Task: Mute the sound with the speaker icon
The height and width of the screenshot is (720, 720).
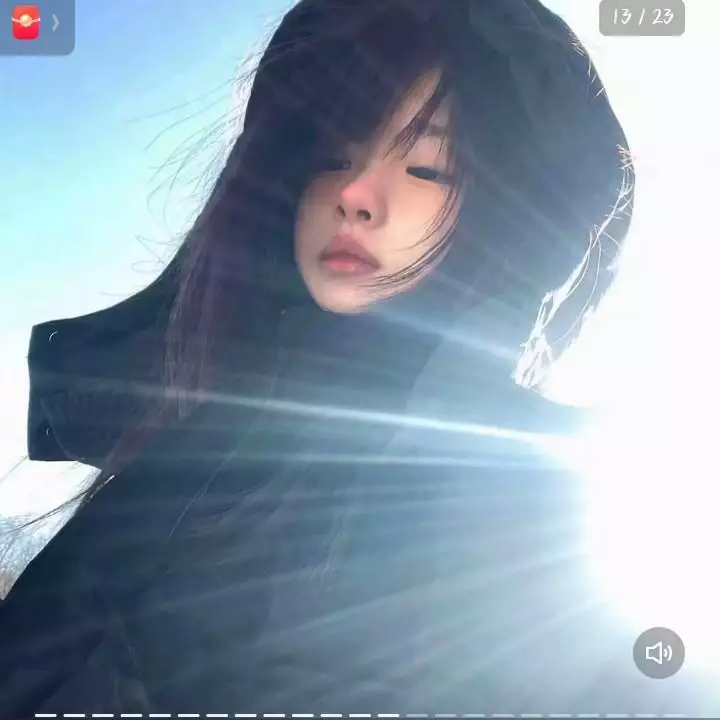Action: click(x=658, y=653)
